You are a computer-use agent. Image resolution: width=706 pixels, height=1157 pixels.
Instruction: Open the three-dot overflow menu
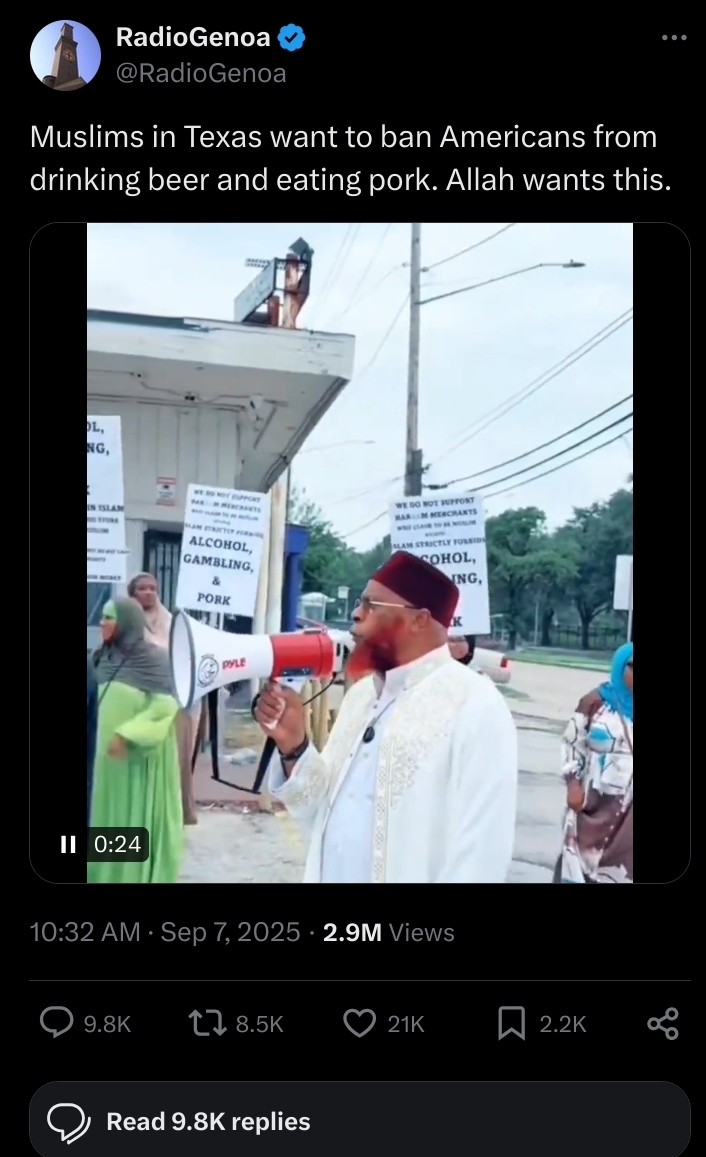pos(674,37)
